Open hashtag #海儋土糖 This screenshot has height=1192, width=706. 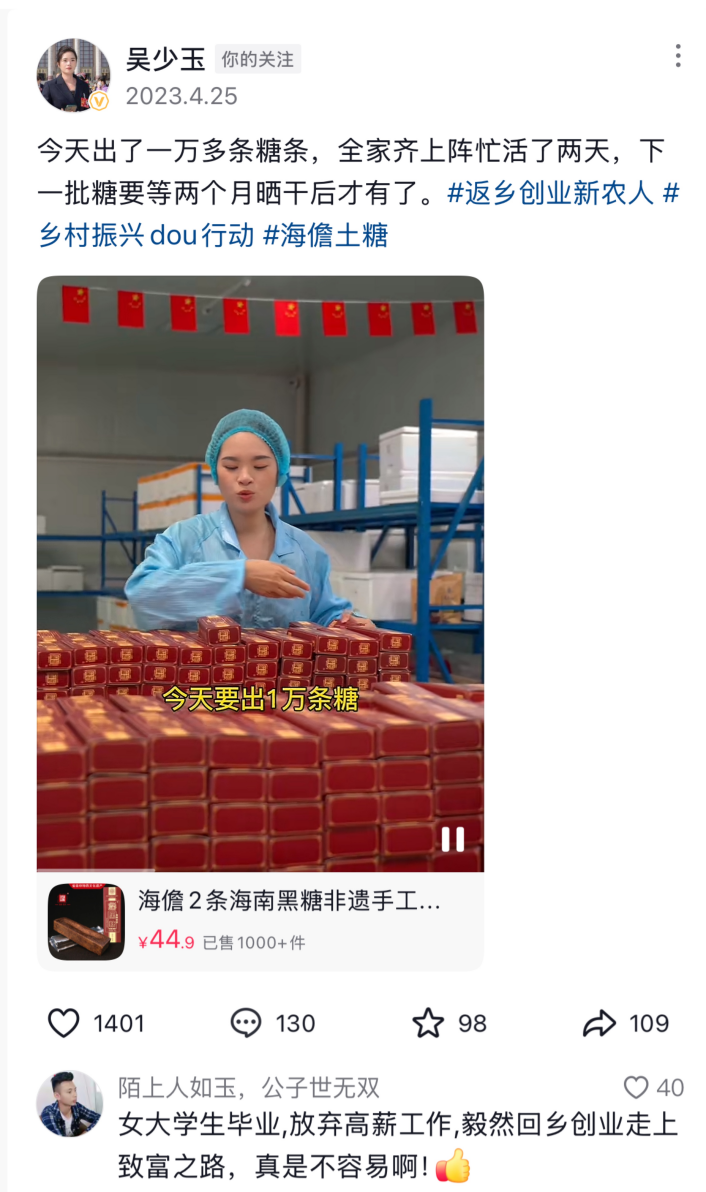[325, 235]
